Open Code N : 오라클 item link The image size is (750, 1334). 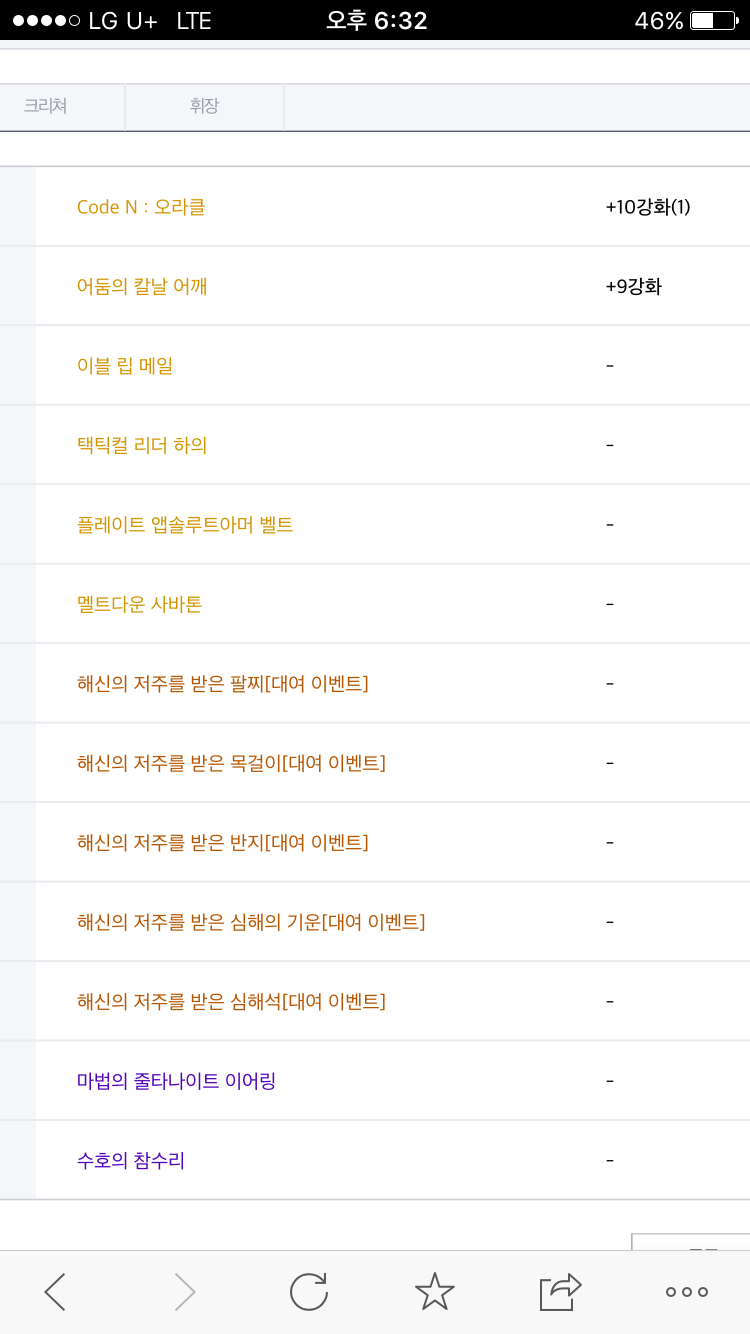(141, 207)
